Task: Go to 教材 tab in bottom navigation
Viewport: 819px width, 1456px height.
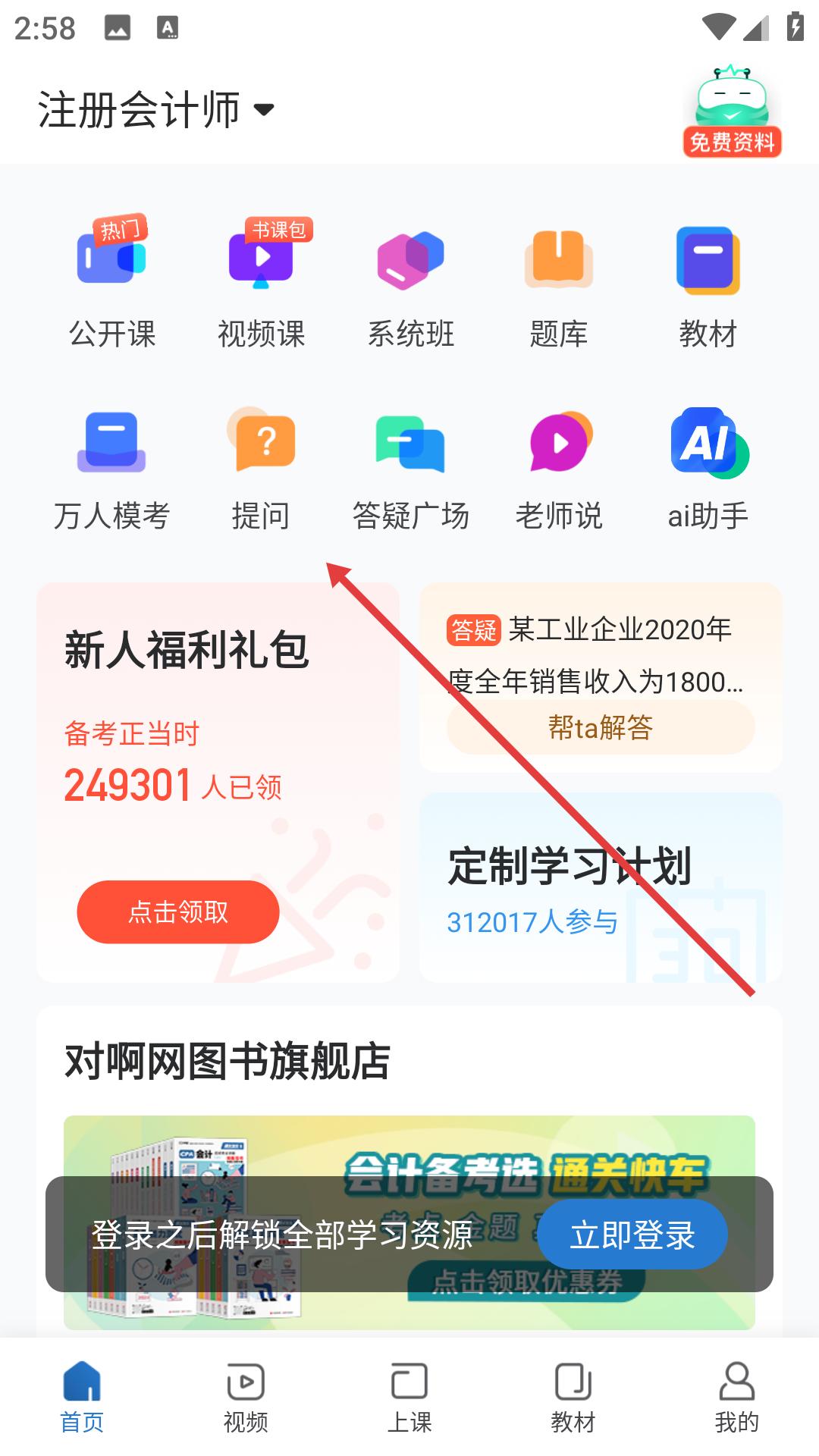Action: [x=573, y=1397]
